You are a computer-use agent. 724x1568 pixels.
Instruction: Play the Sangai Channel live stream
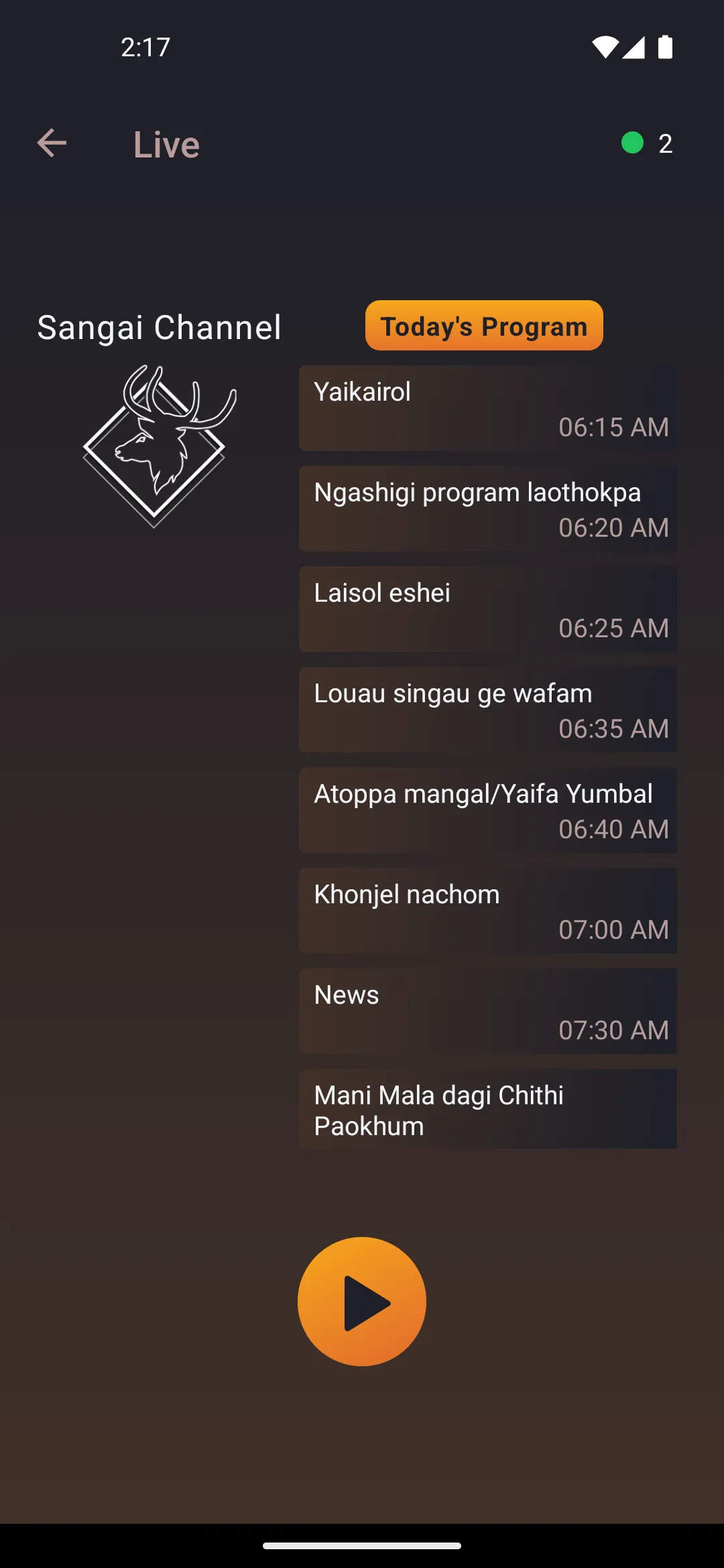pyautogui.click(x=362, y=1301)
